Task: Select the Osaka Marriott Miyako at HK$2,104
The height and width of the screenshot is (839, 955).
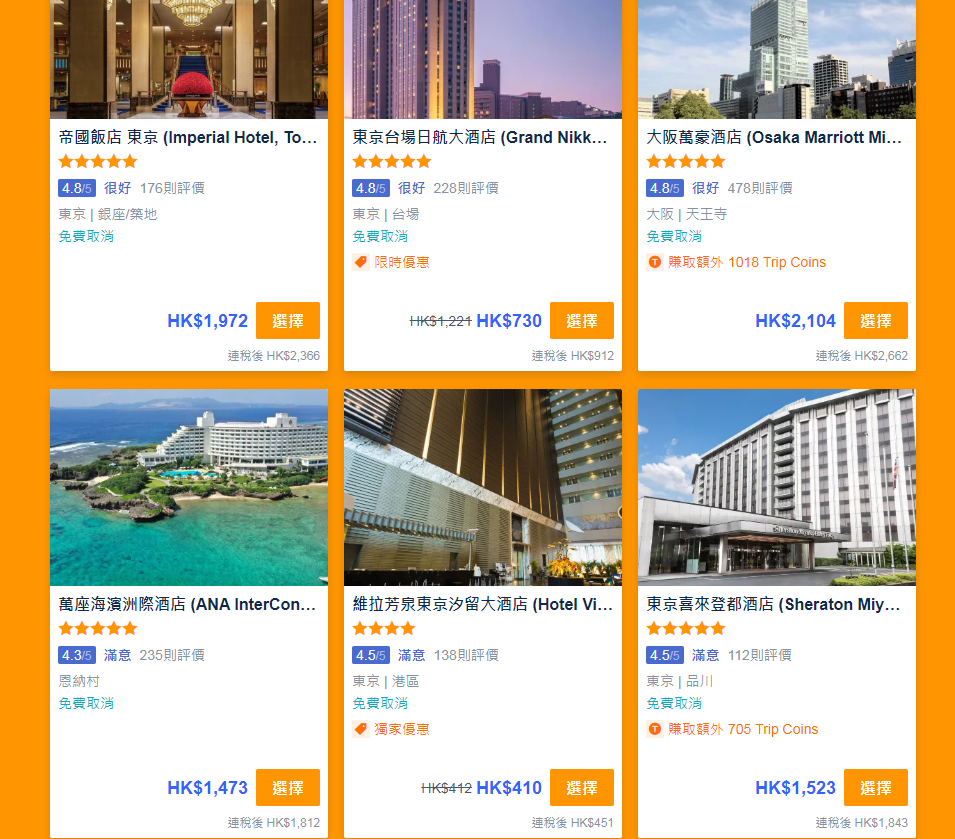Action: click(x=875, y=321)
